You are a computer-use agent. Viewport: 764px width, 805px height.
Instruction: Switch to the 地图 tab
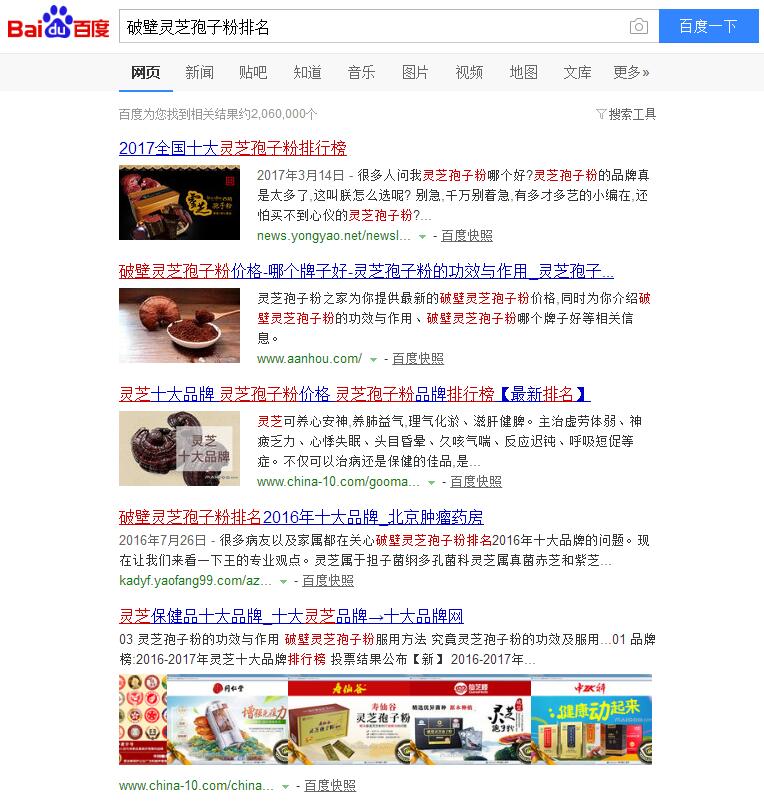[523, 72]
